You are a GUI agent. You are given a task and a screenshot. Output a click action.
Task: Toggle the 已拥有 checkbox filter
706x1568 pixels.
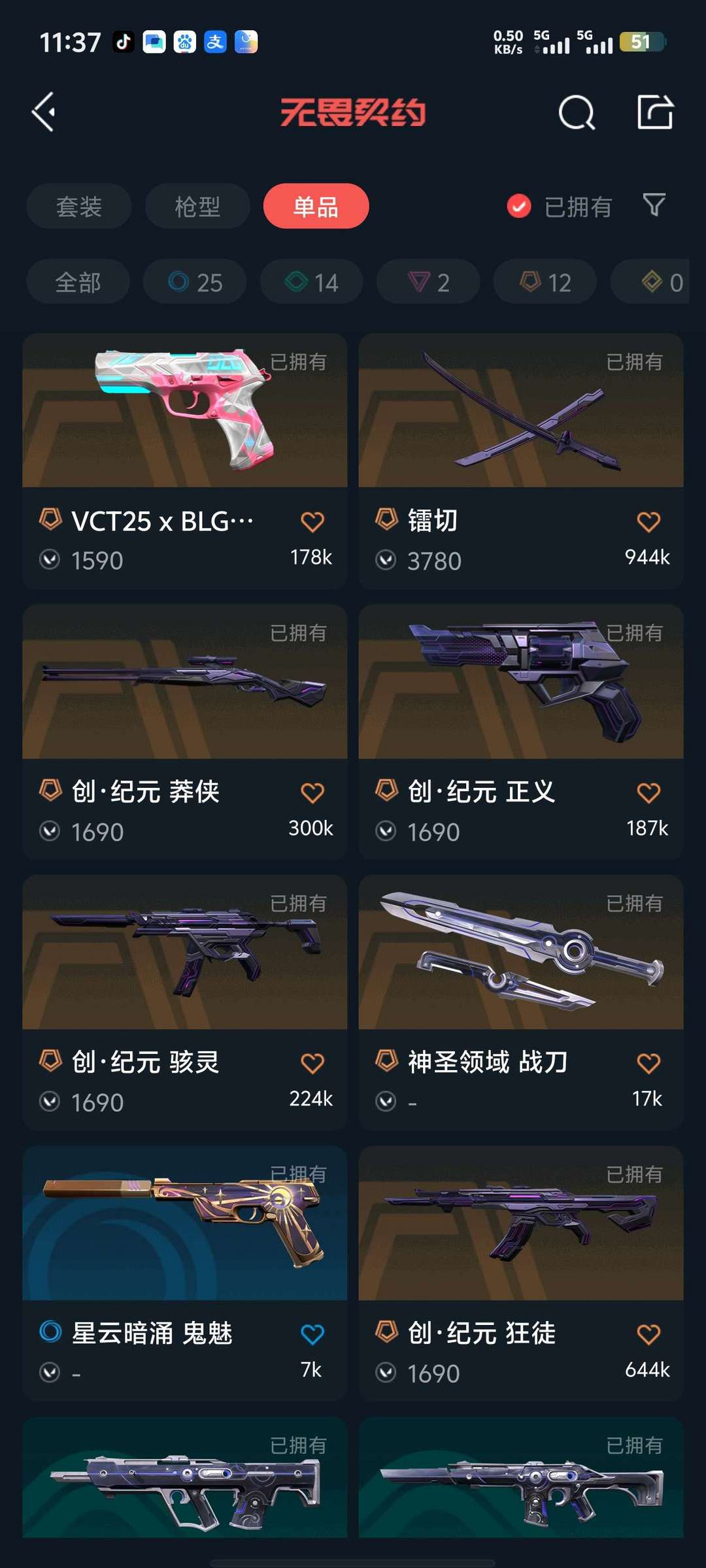(x=519, y=206)
